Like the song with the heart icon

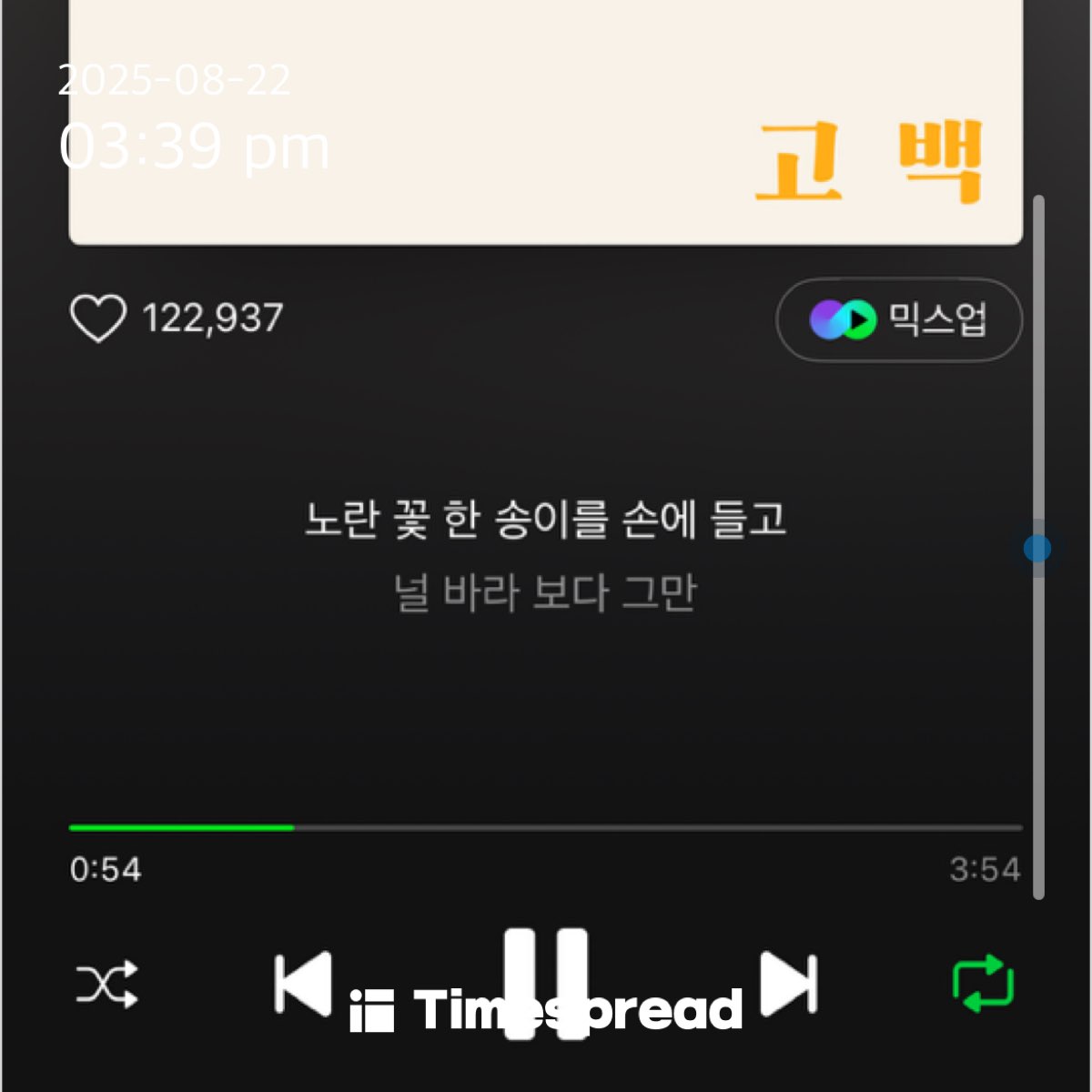point(98,318)
